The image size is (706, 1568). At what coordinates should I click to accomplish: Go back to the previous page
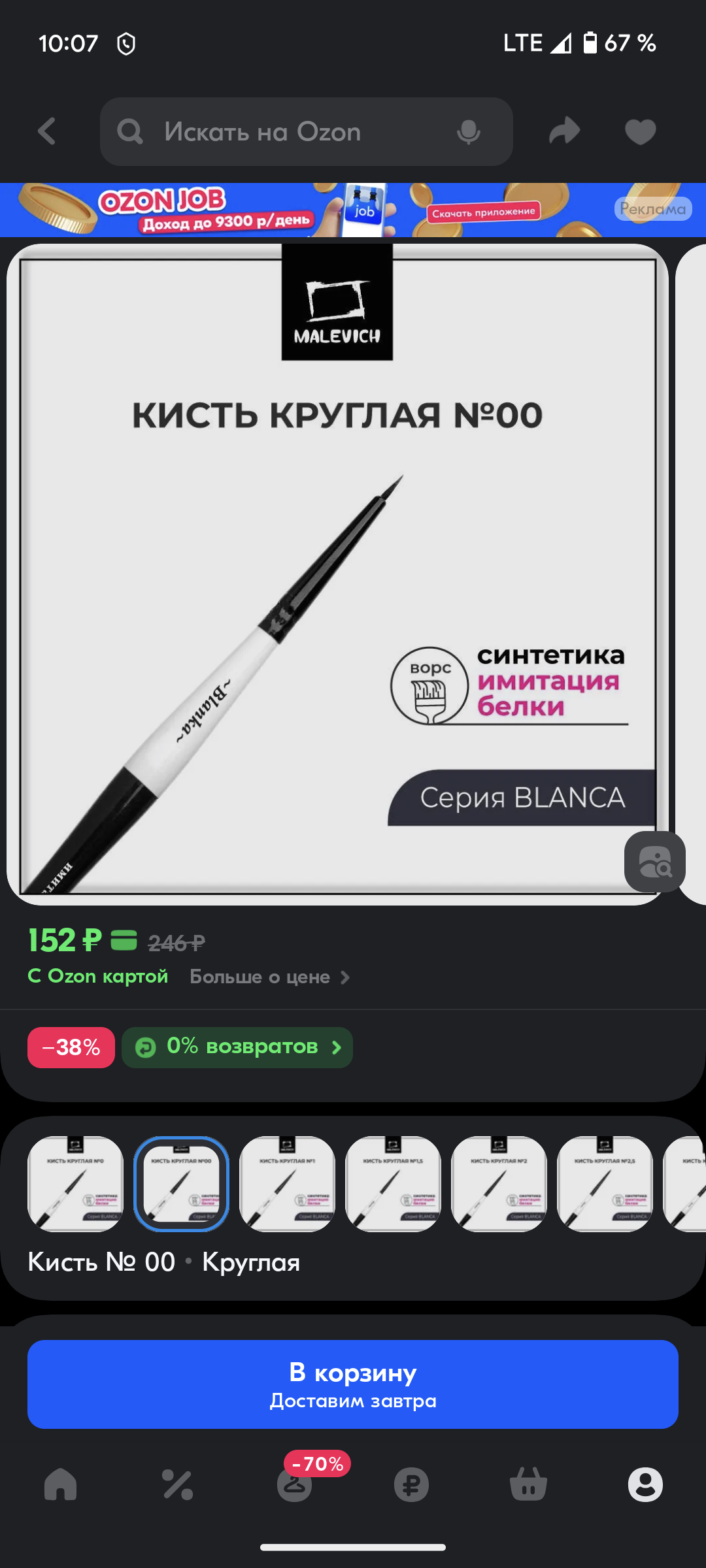[x=47, y=131]
